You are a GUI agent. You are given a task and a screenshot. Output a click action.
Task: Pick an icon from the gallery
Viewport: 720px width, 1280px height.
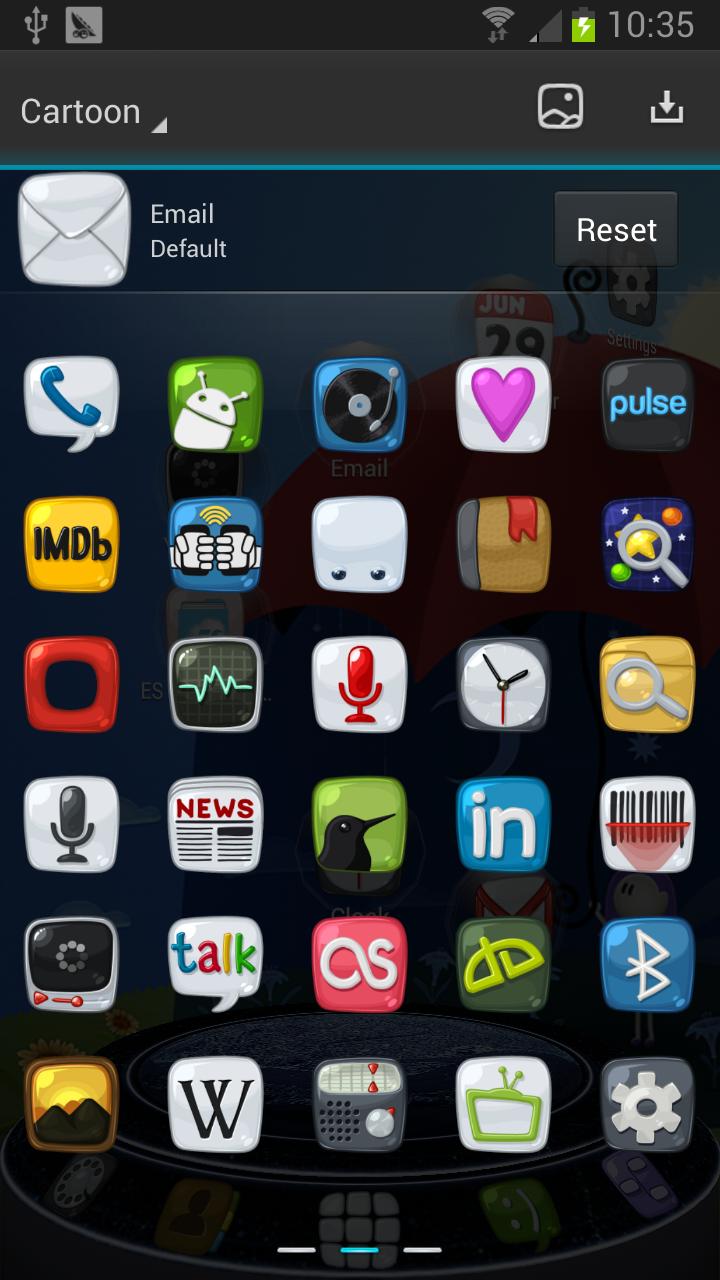click(x=560, y=106)
